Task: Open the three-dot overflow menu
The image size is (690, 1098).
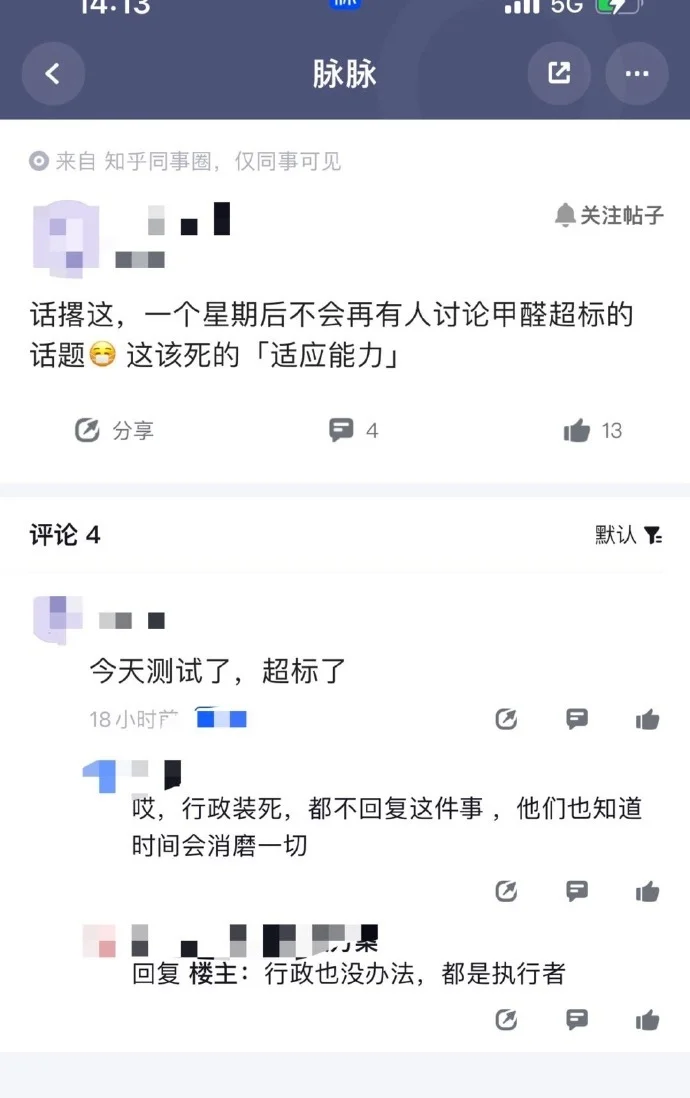Action: coord(636,73)
